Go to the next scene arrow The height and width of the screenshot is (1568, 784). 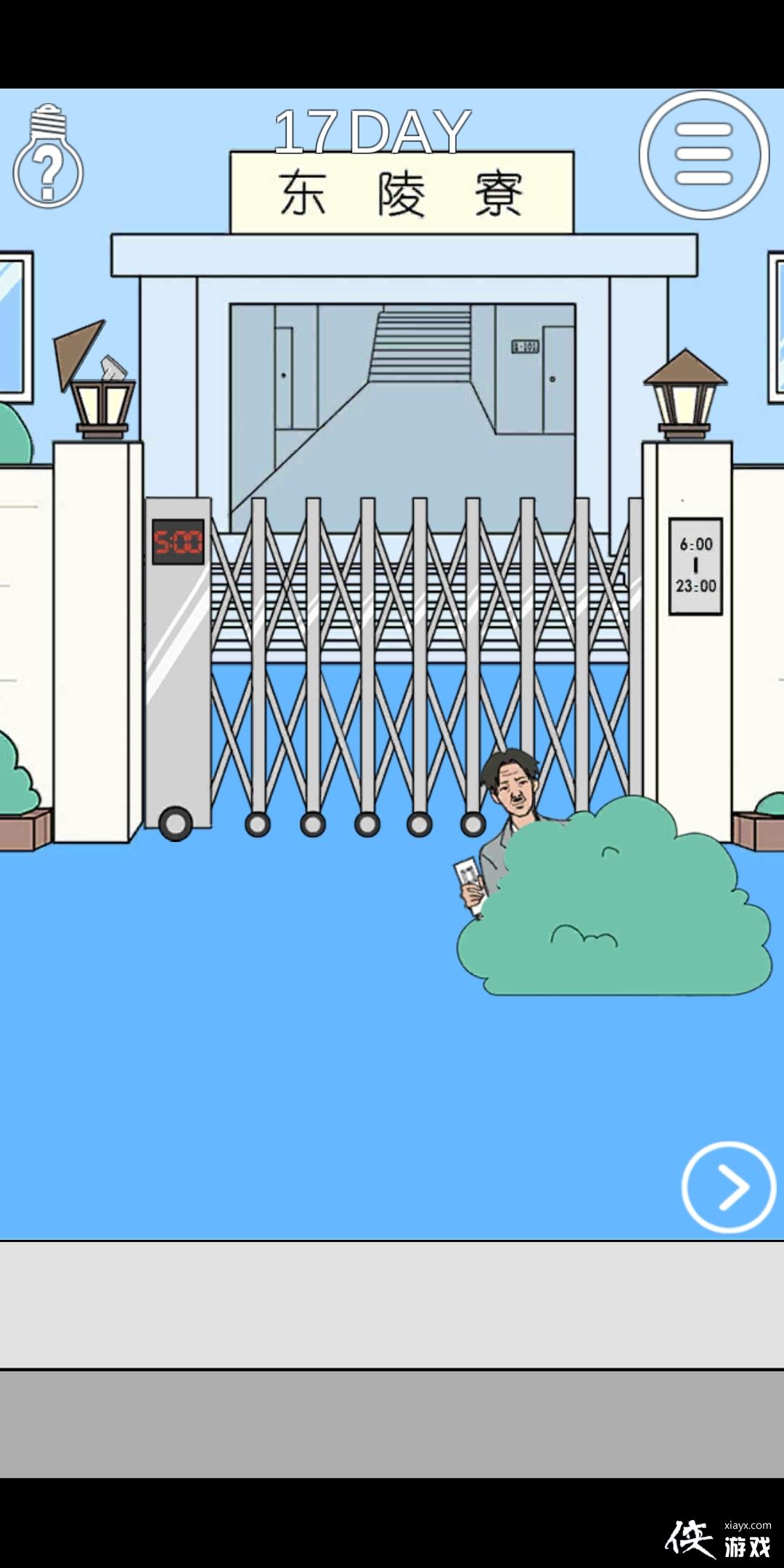click(x=728, y=1187)
